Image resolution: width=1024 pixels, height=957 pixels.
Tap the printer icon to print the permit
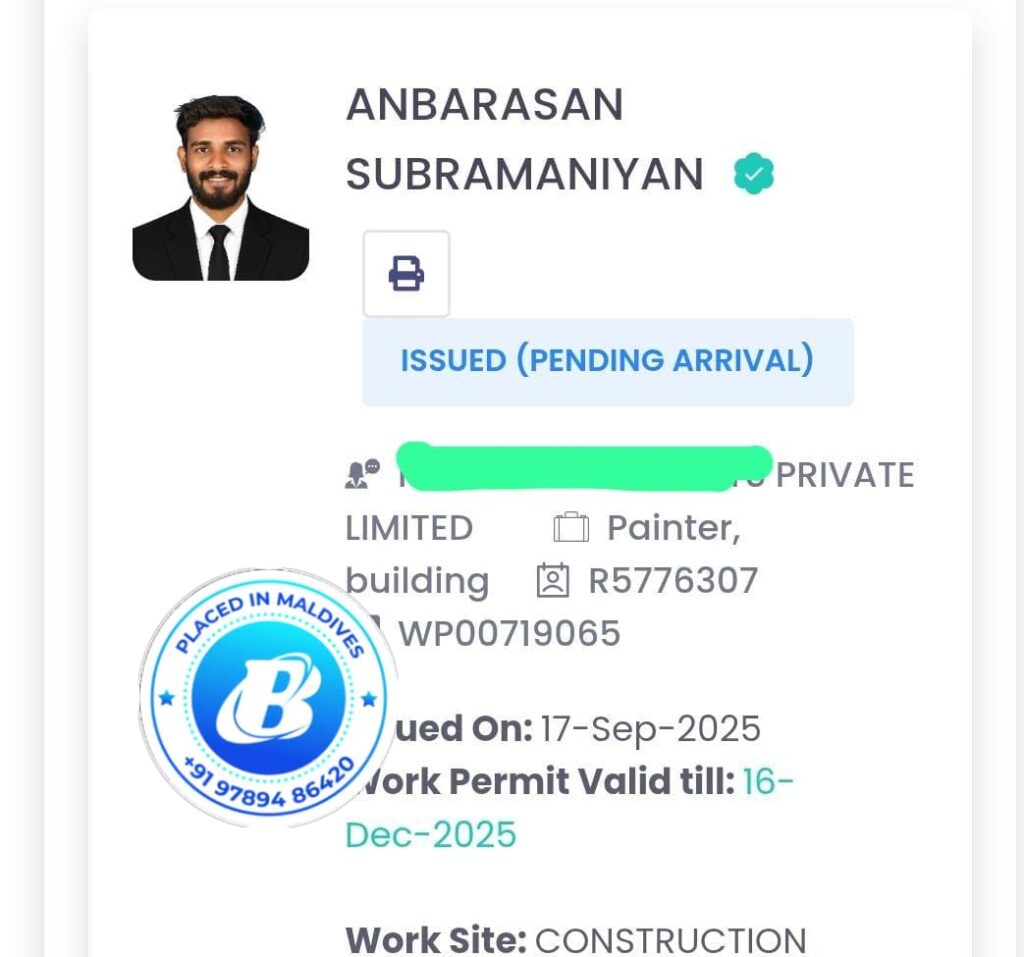coord(406,273)
